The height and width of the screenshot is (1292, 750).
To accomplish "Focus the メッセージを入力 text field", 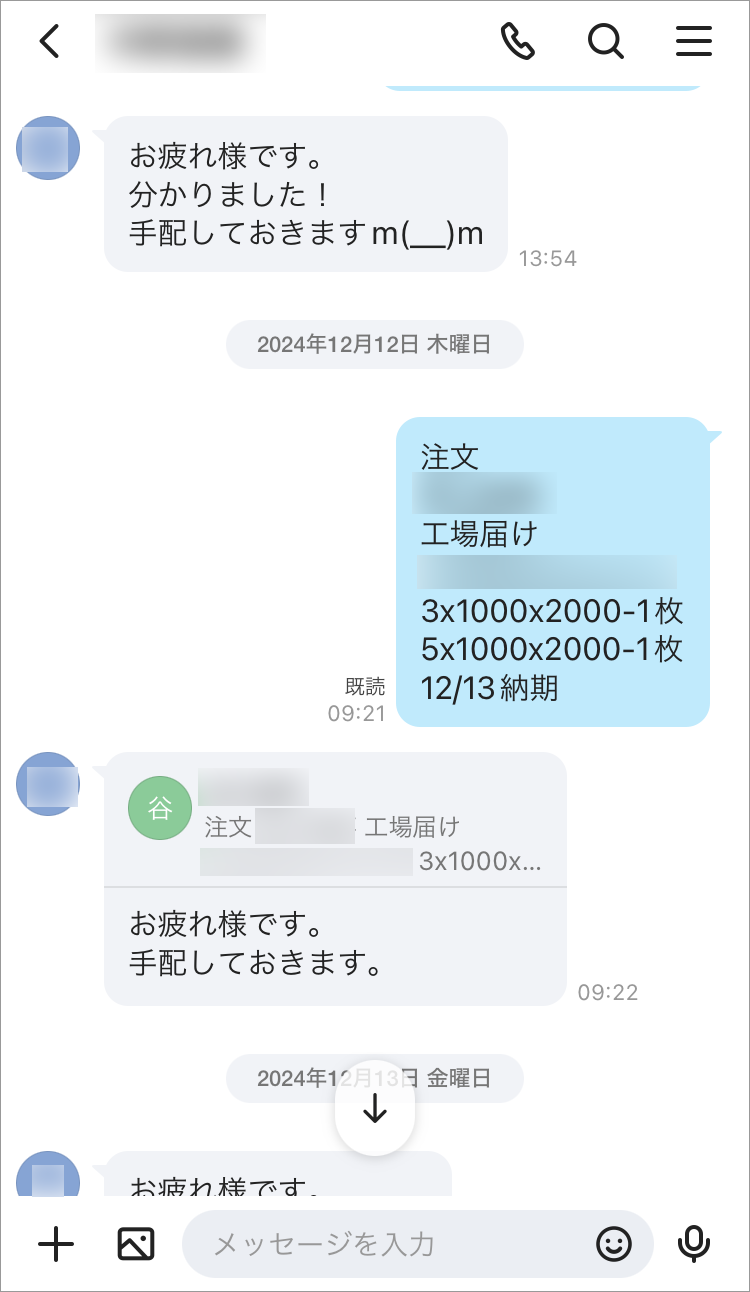I will click(390, 1244).
